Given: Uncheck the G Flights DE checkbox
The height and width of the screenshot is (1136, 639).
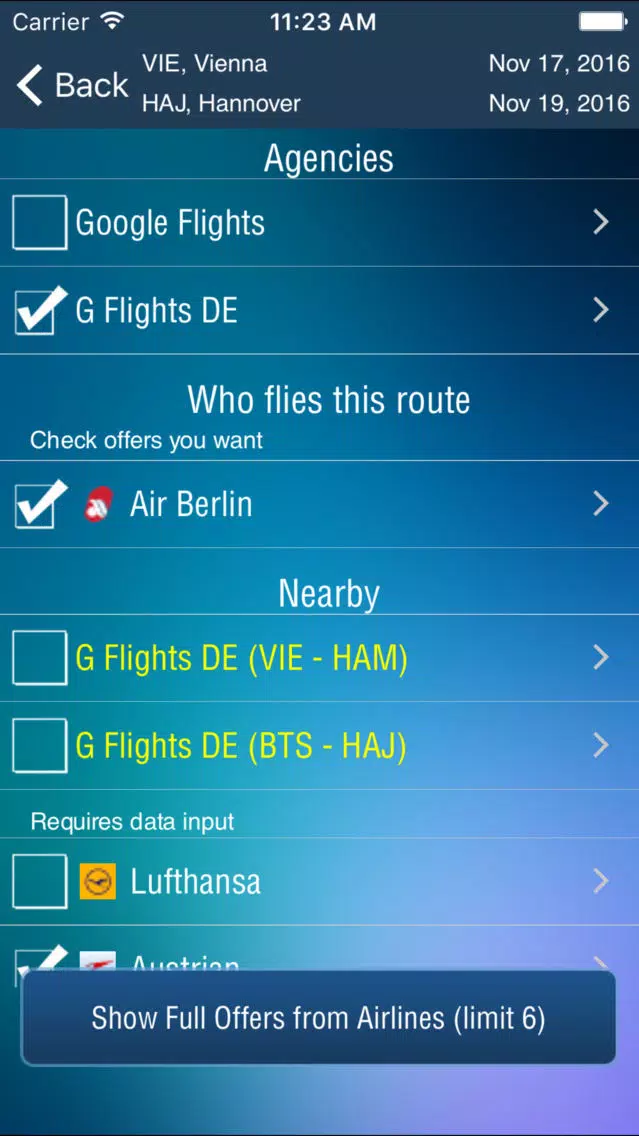Looking at the screenshot, I should [40, 310].
